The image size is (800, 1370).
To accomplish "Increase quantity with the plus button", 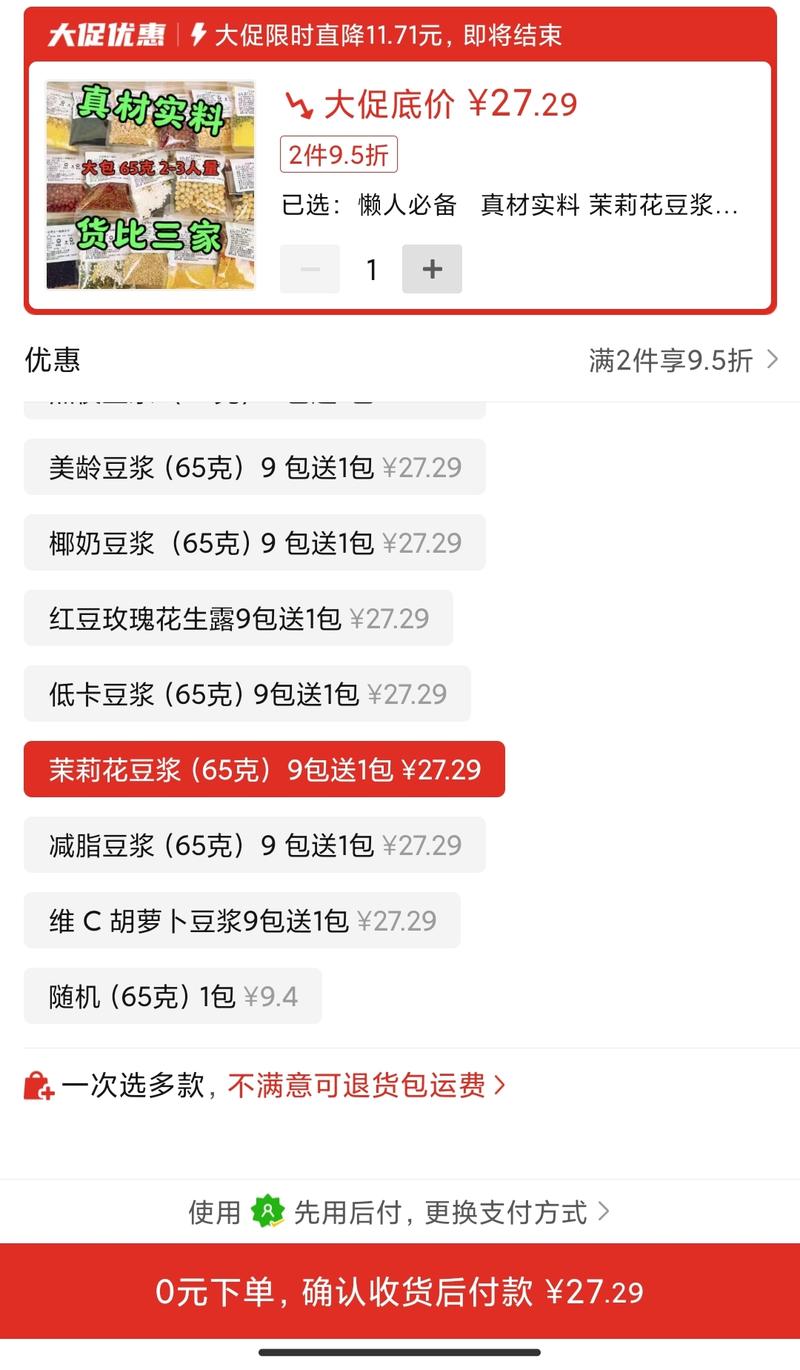I will coord(432,269).
